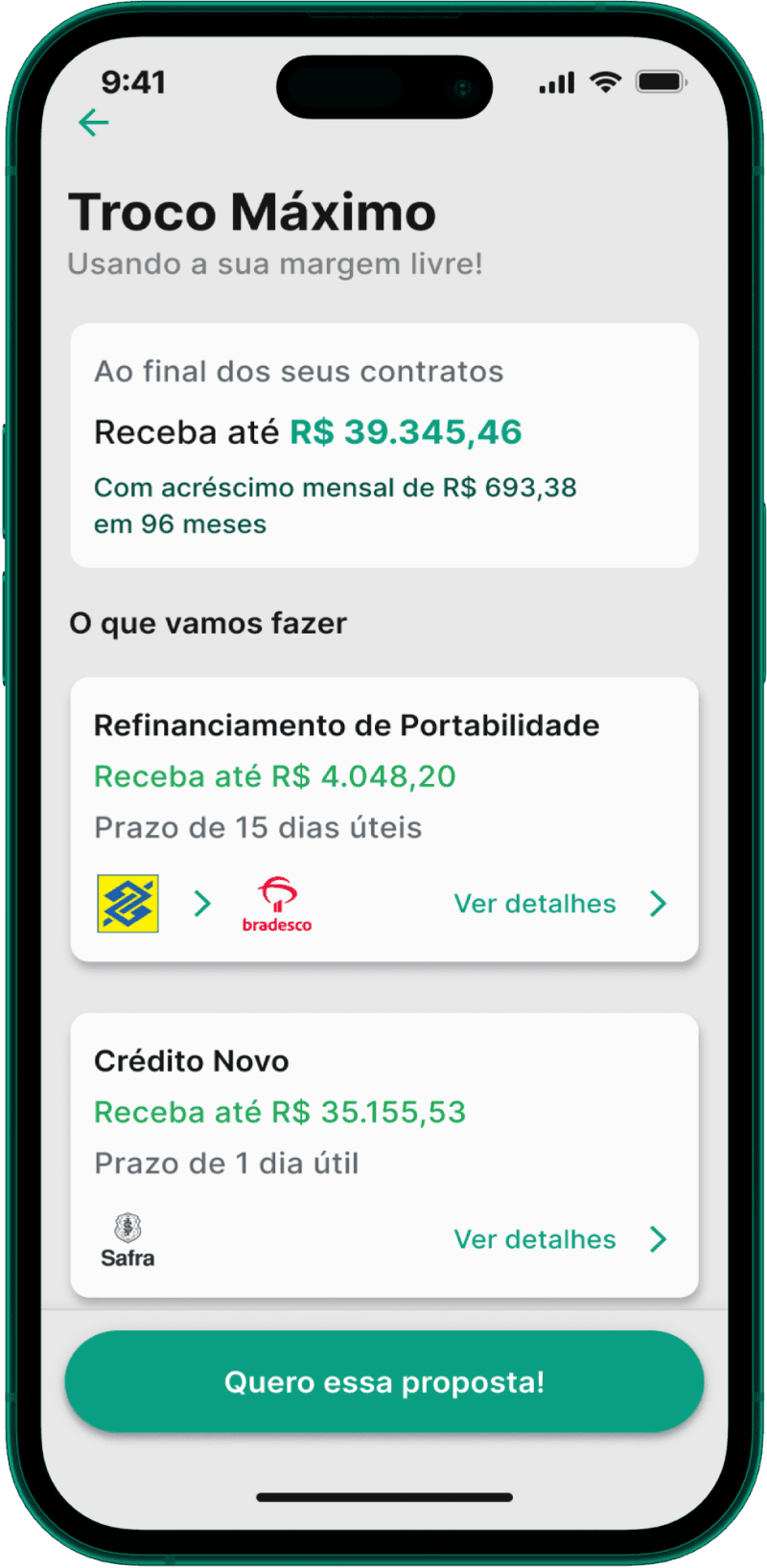Expand details of Refinanciamento de Portabilidade

click(x=535, y=902)
